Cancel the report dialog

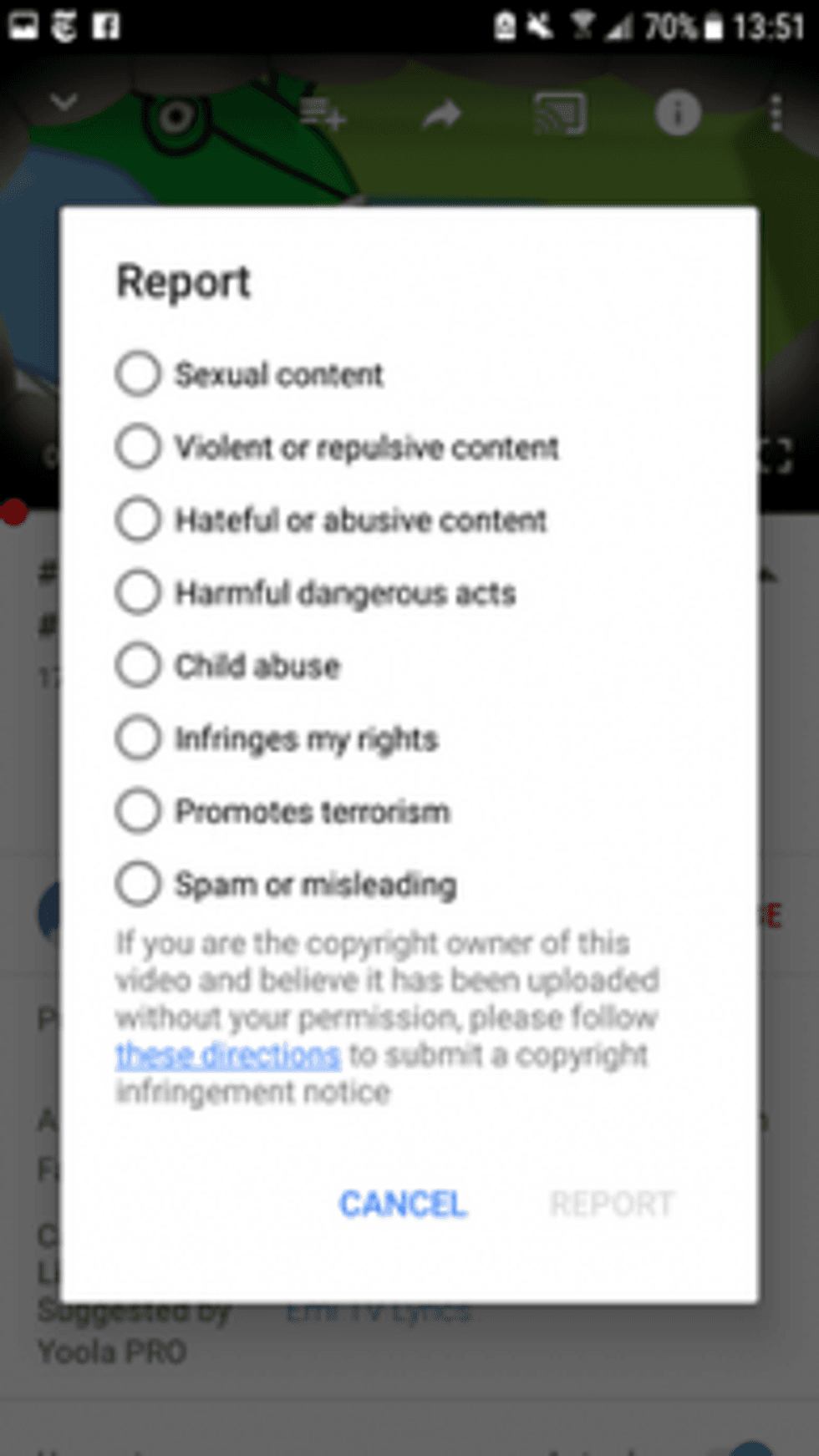(x=403, y=1204)
